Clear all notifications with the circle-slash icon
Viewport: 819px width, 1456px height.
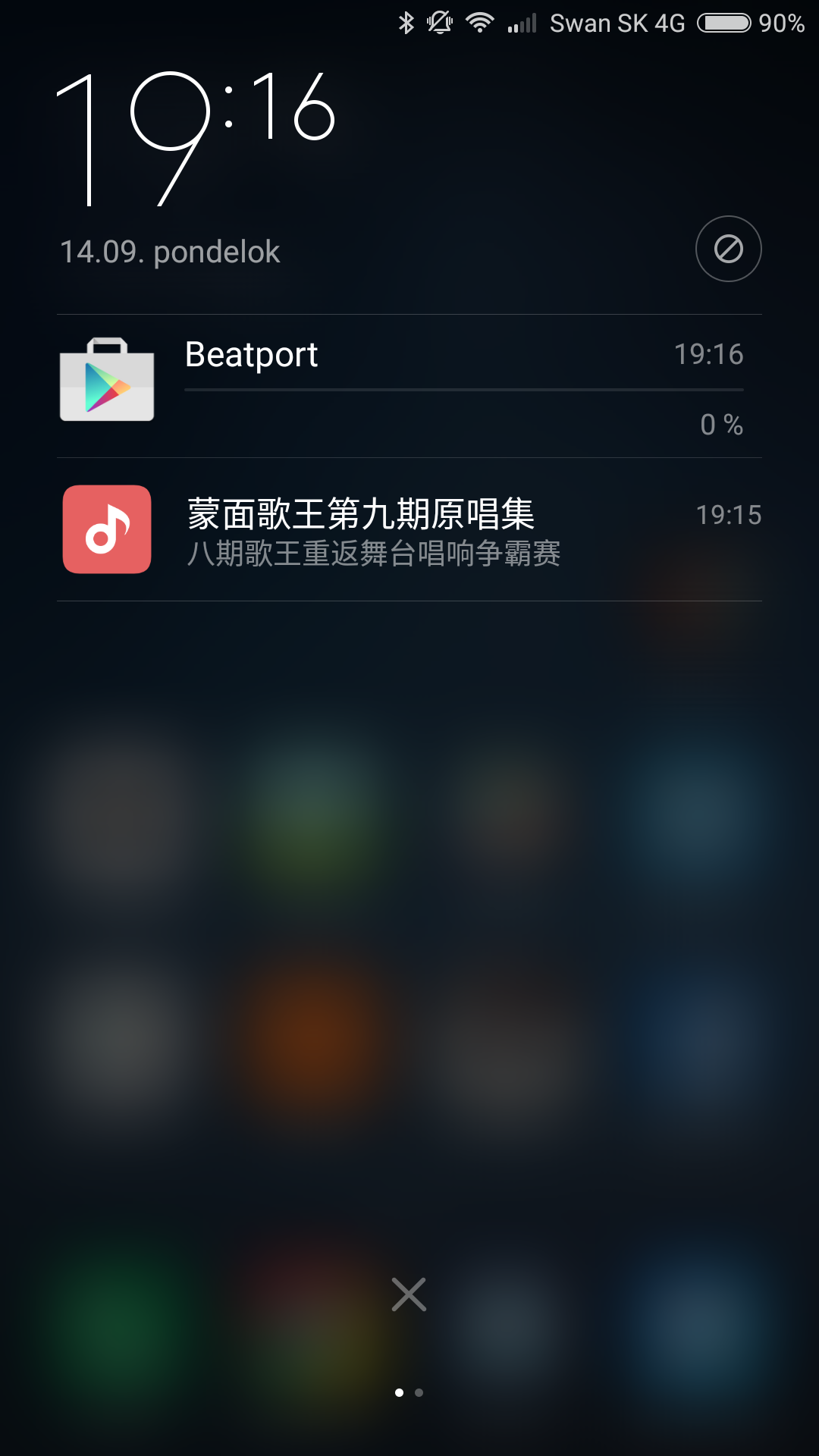728,249
